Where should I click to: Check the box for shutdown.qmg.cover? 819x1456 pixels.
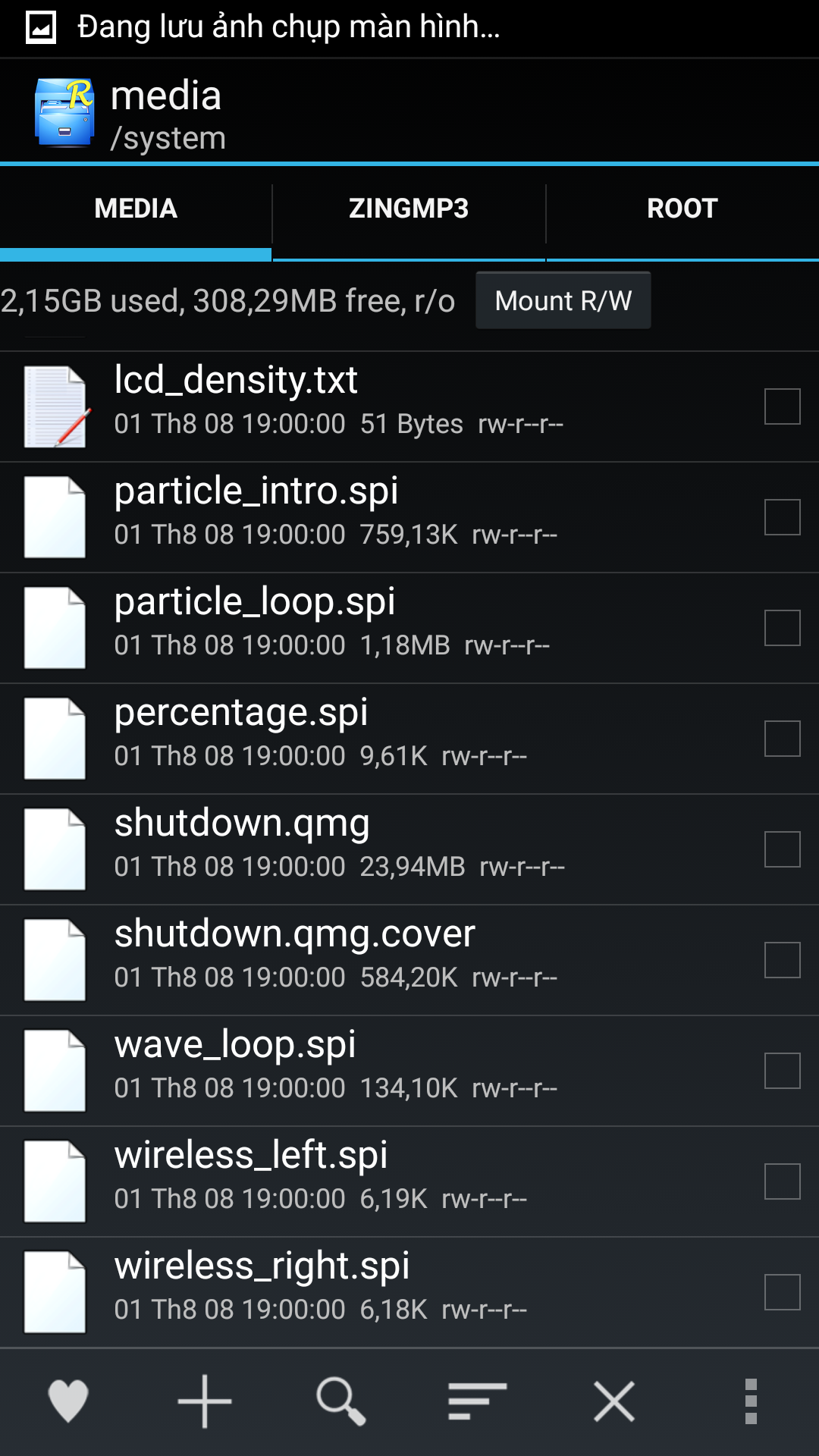click(x=782, y=960)
